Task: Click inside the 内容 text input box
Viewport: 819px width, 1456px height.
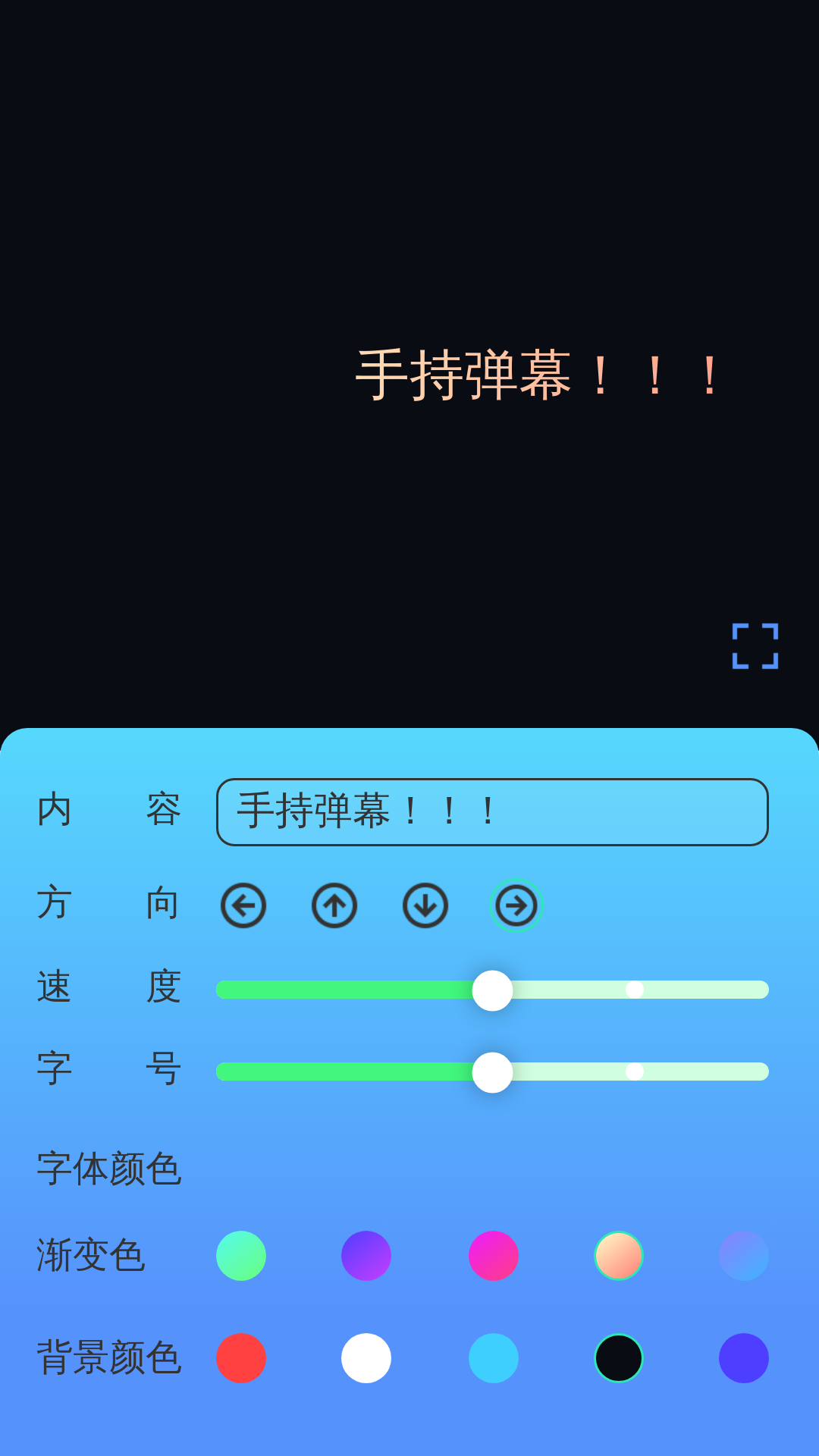Action: point(492,812)
